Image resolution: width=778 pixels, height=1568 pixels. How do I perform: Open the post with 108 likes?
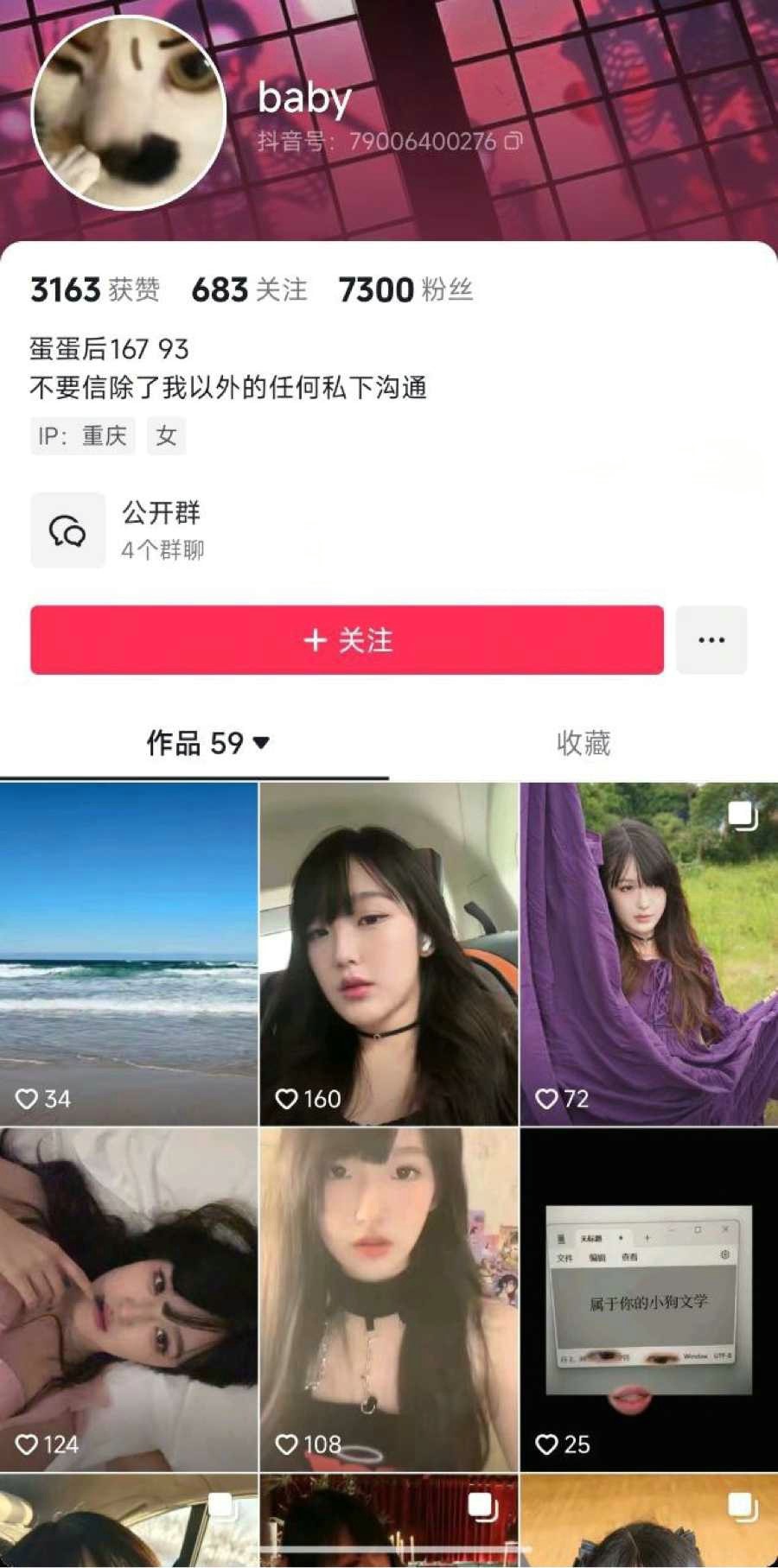point(389,1298)
